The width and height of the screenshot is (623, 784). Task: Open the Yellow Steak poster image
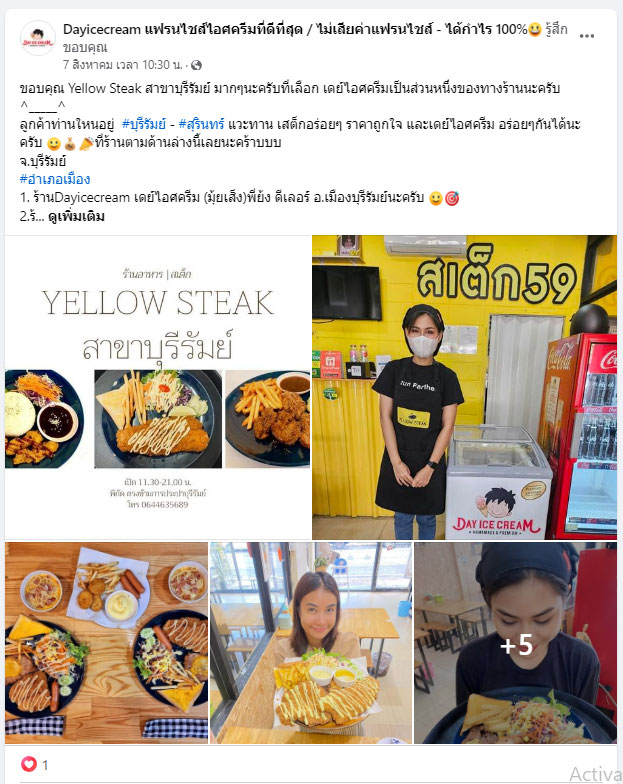coord(156,387)
